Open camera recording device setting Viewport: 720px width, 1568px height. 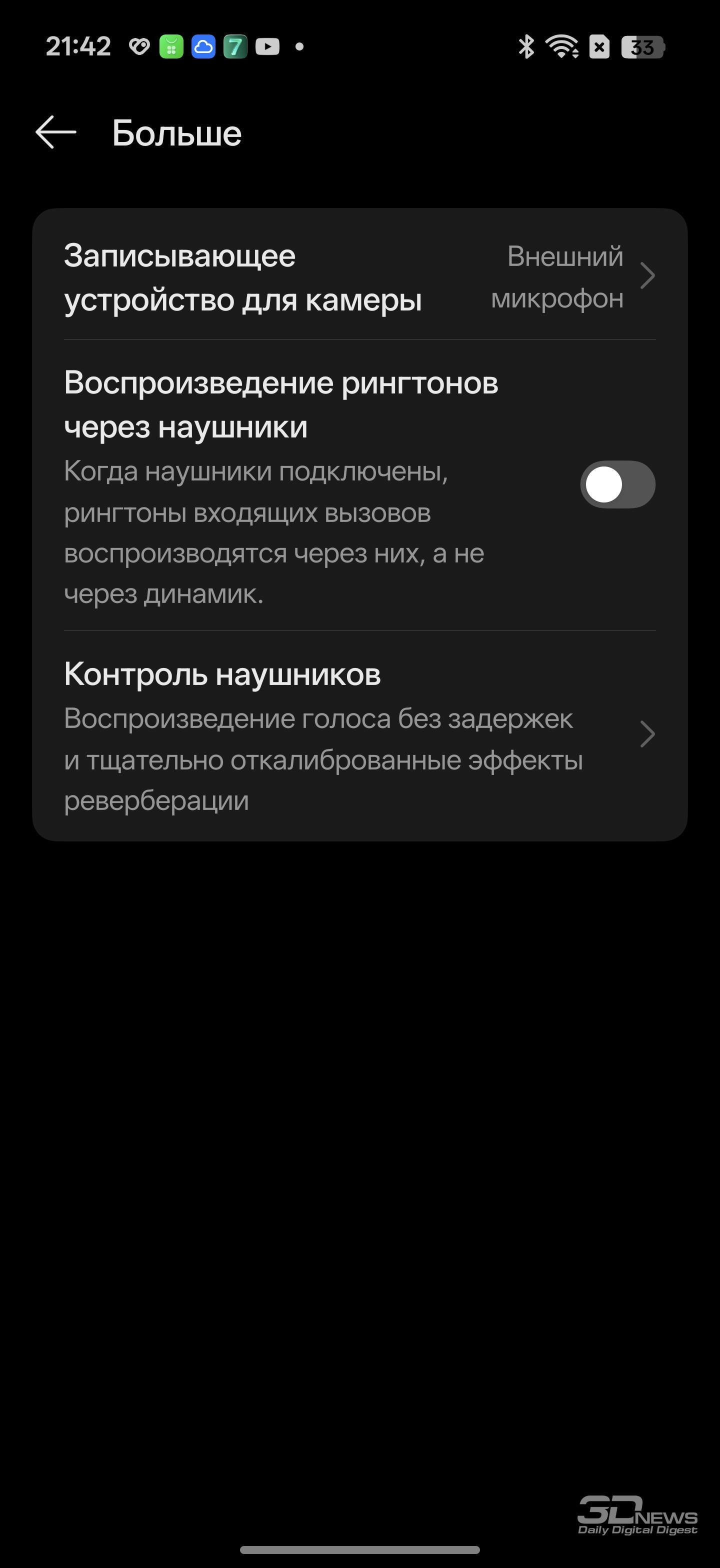click(359, 277)
